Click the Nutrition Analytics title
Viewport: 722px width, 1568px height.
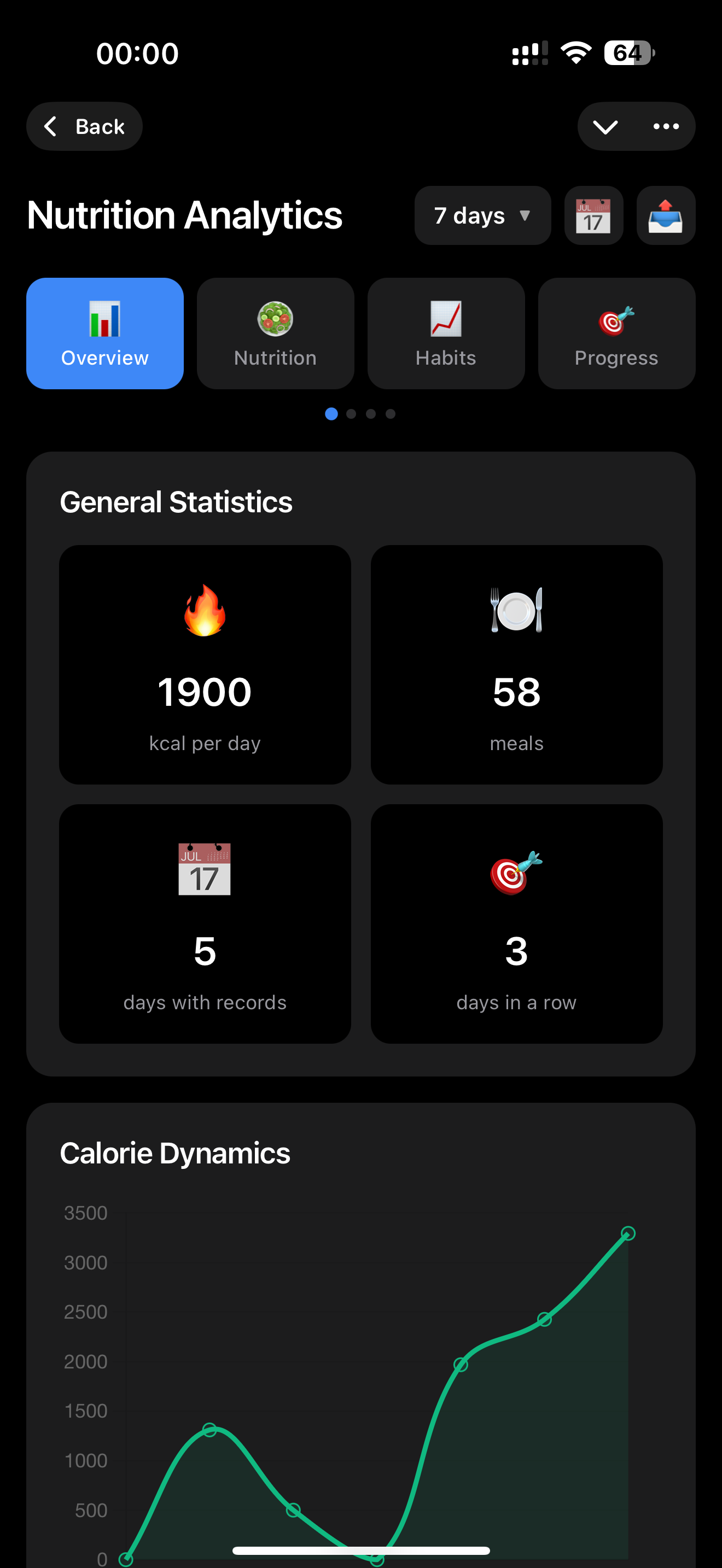pos(184,215)
